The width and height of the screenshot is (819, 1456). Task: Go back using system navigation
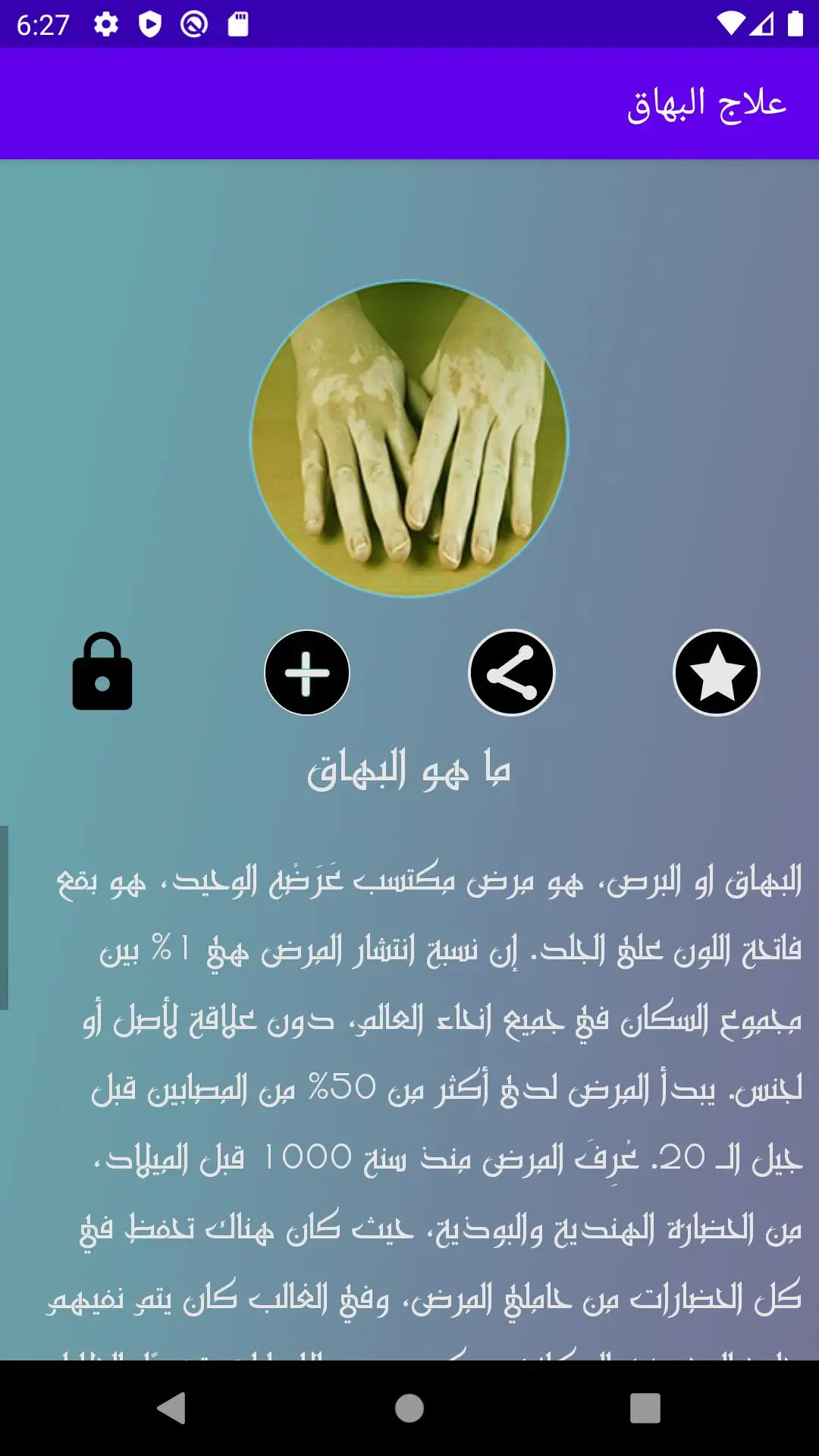pyautogui.click(x=173, y=1408)
